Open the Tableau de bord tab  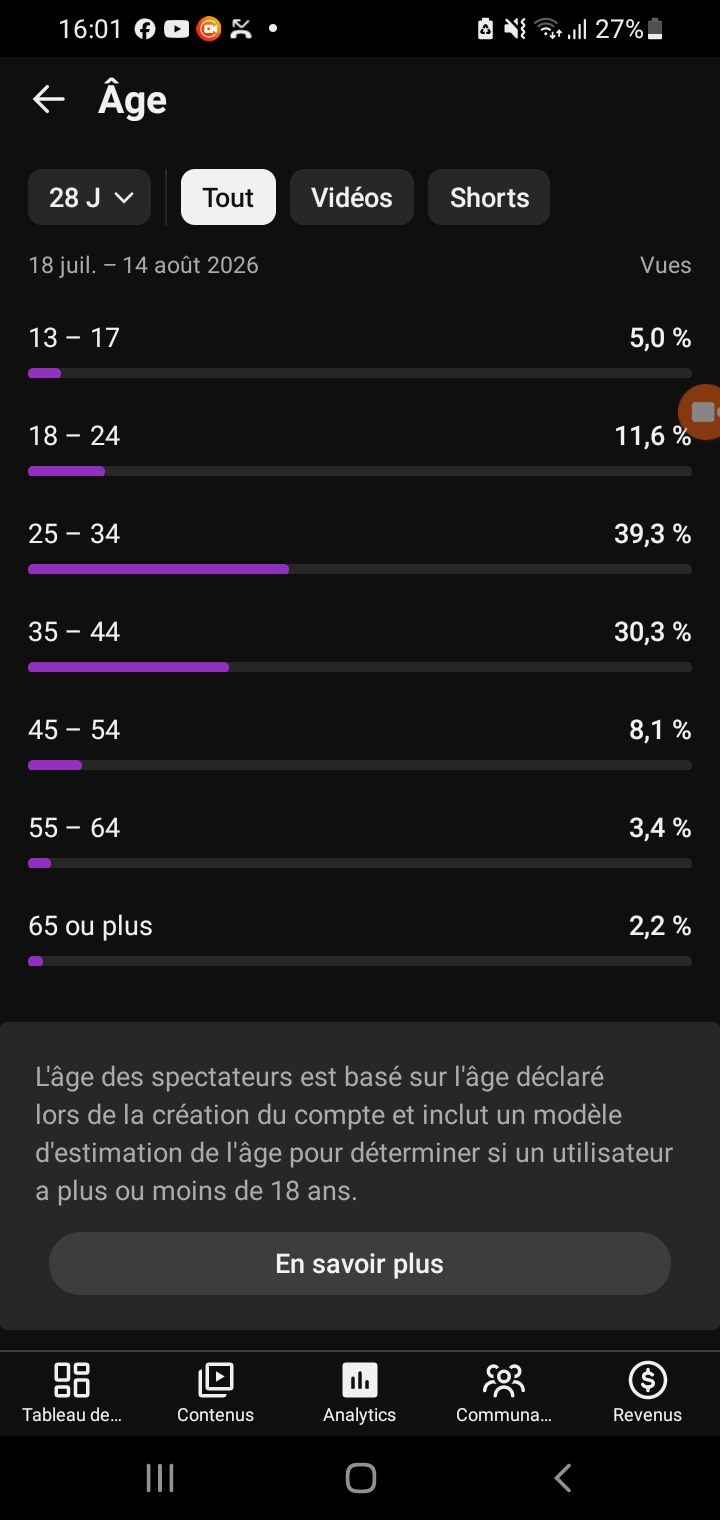pyautogui.click(x=72, y=1392)
